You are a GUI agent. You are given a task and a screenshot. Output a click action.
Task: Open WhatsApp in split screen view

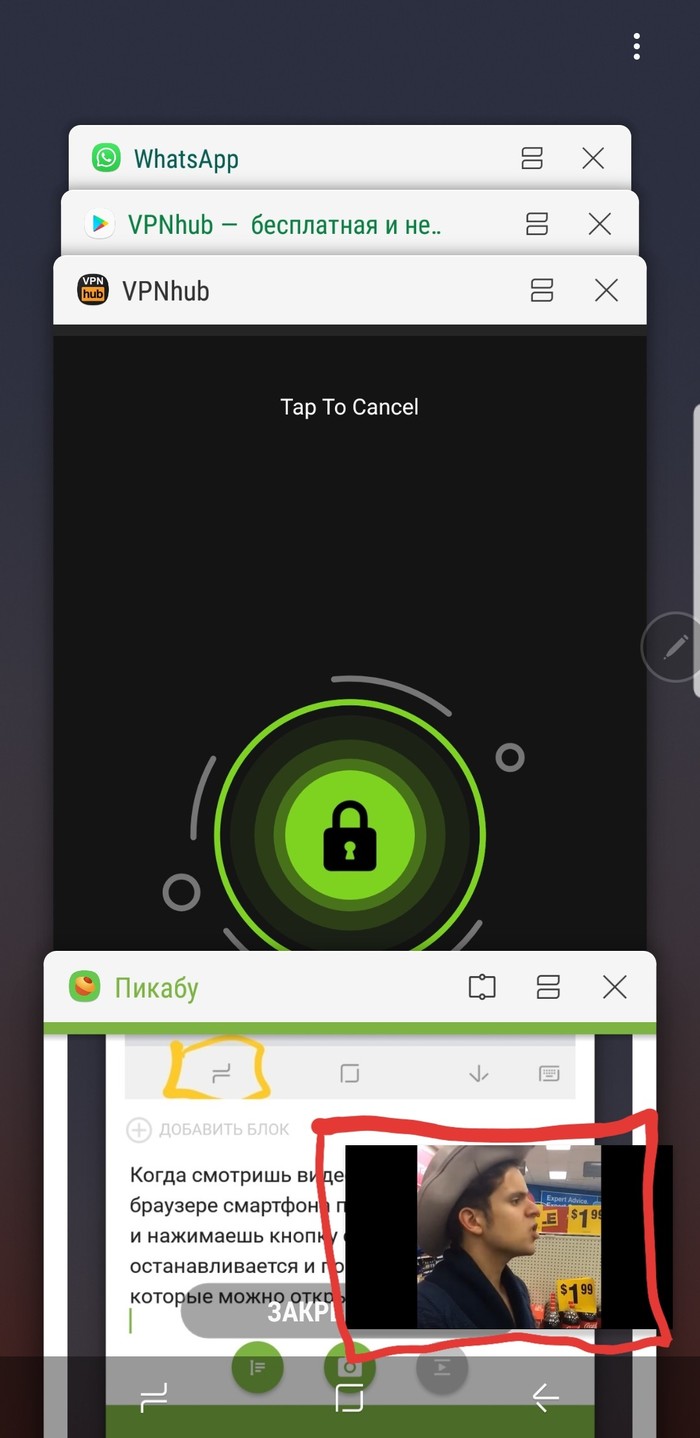click(532, 158)
